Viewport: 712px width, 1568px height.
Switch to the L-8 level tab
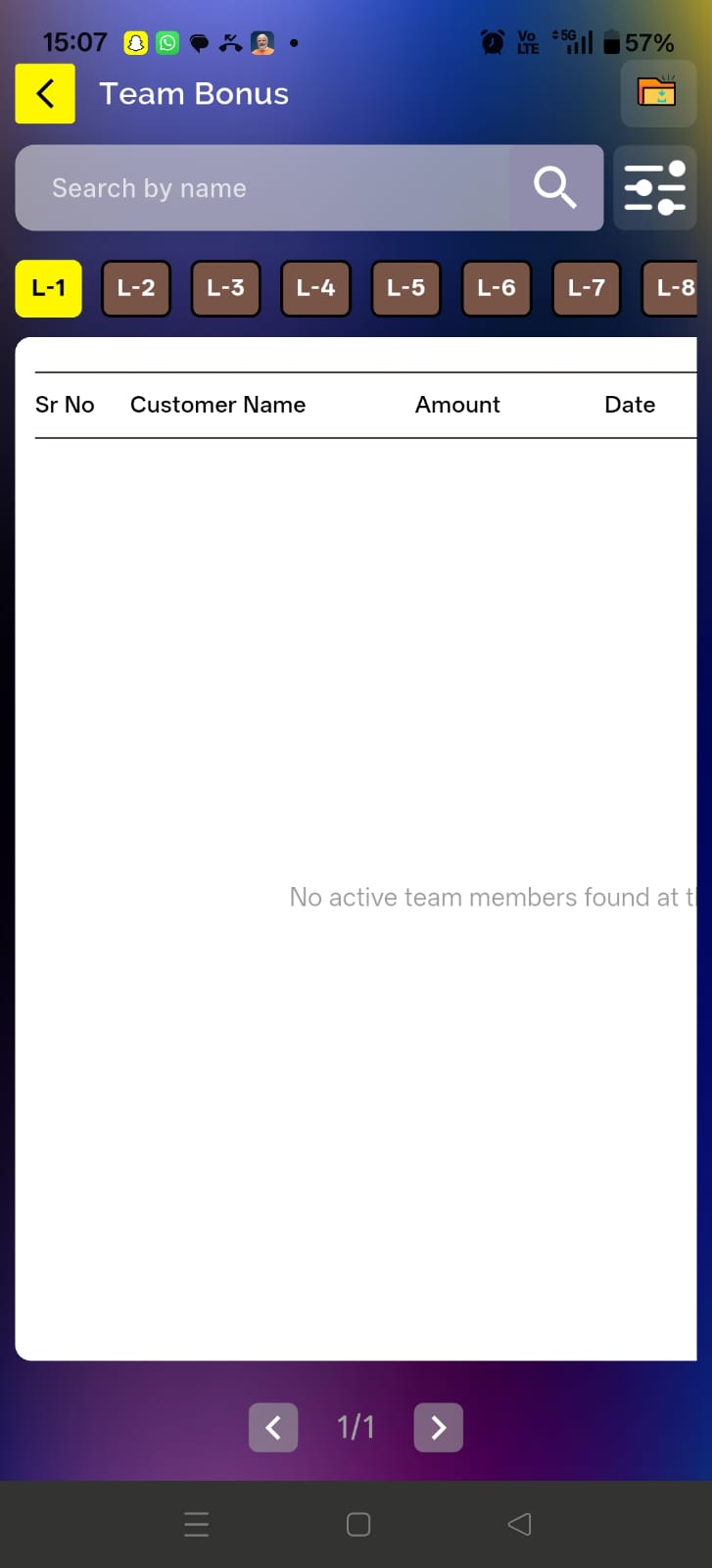pos(672,288)
